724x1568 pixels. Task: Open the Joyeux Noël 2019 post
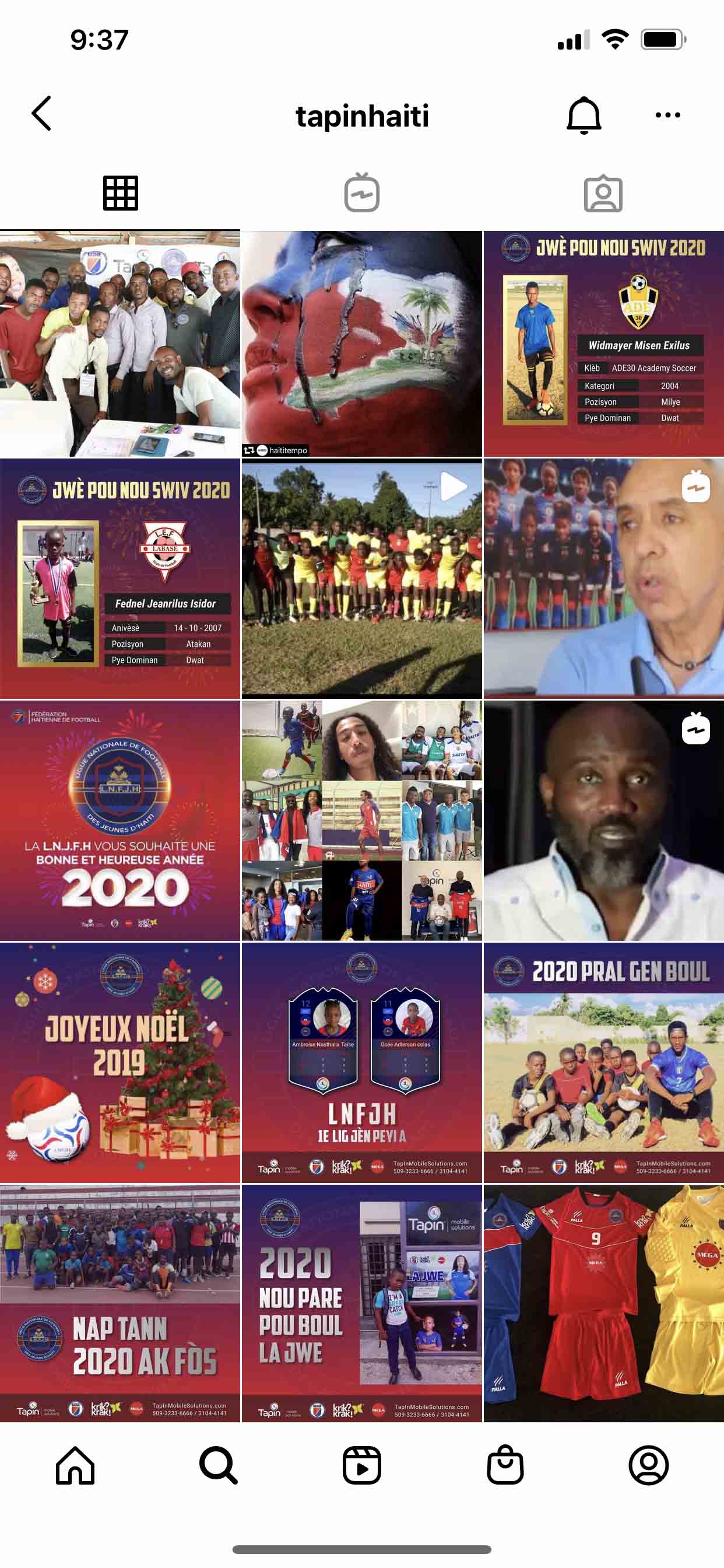[120, 1062]
